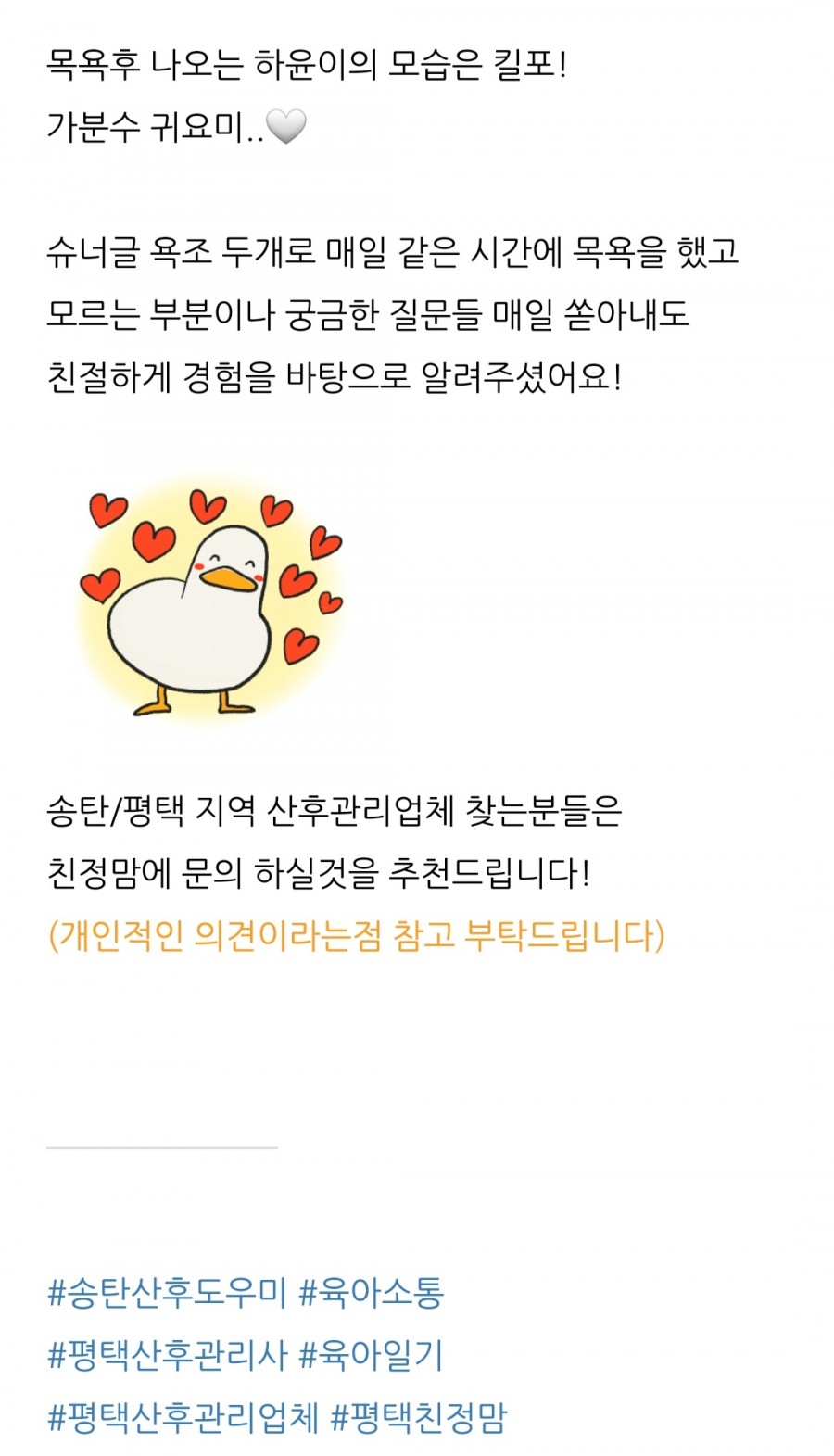The image size is (834, 1456).
Task: Open the #육아일기 hashtag
Action: pos(371,1355)
